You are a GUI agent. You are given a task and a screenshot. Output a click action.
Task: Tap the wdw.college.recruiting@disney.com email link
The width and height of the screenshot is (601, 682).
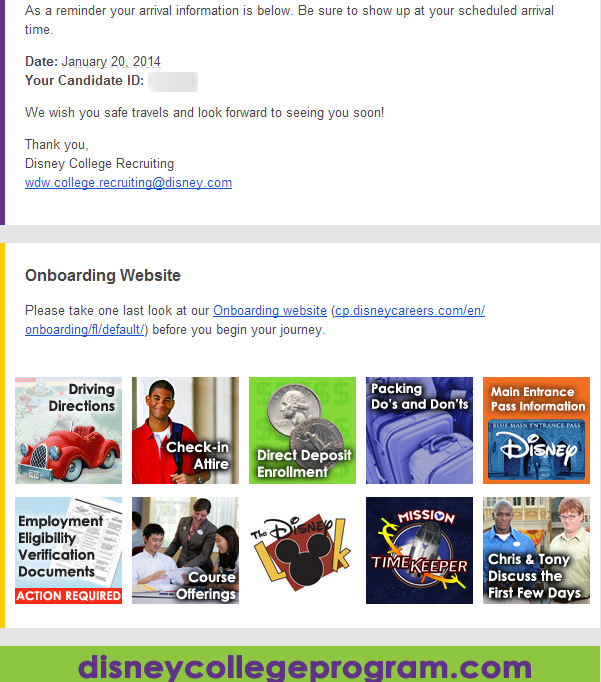[128, 183]
